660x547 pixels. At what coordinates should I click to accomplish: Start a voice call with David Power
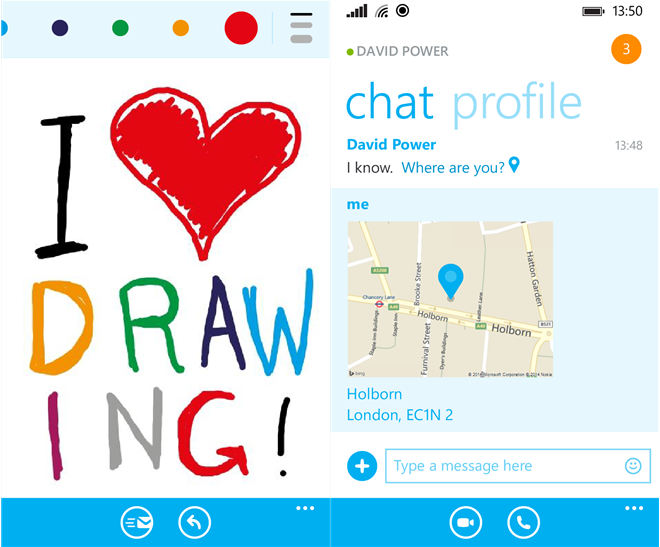tap(524, 522)
